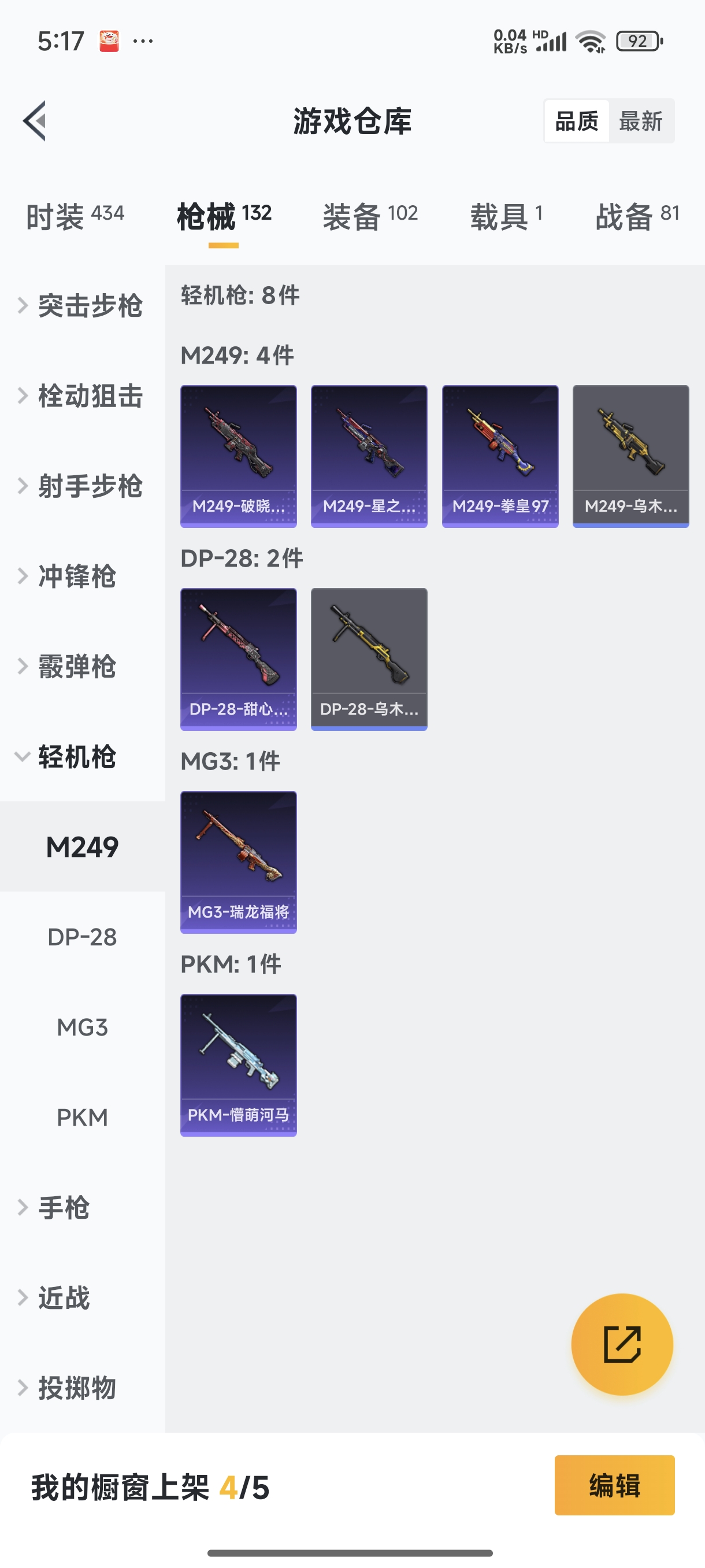The height and width of the screenshot is (1568, 705).
Task: Select PKM in the sidebar list
Action: (x=83, y=1118)
